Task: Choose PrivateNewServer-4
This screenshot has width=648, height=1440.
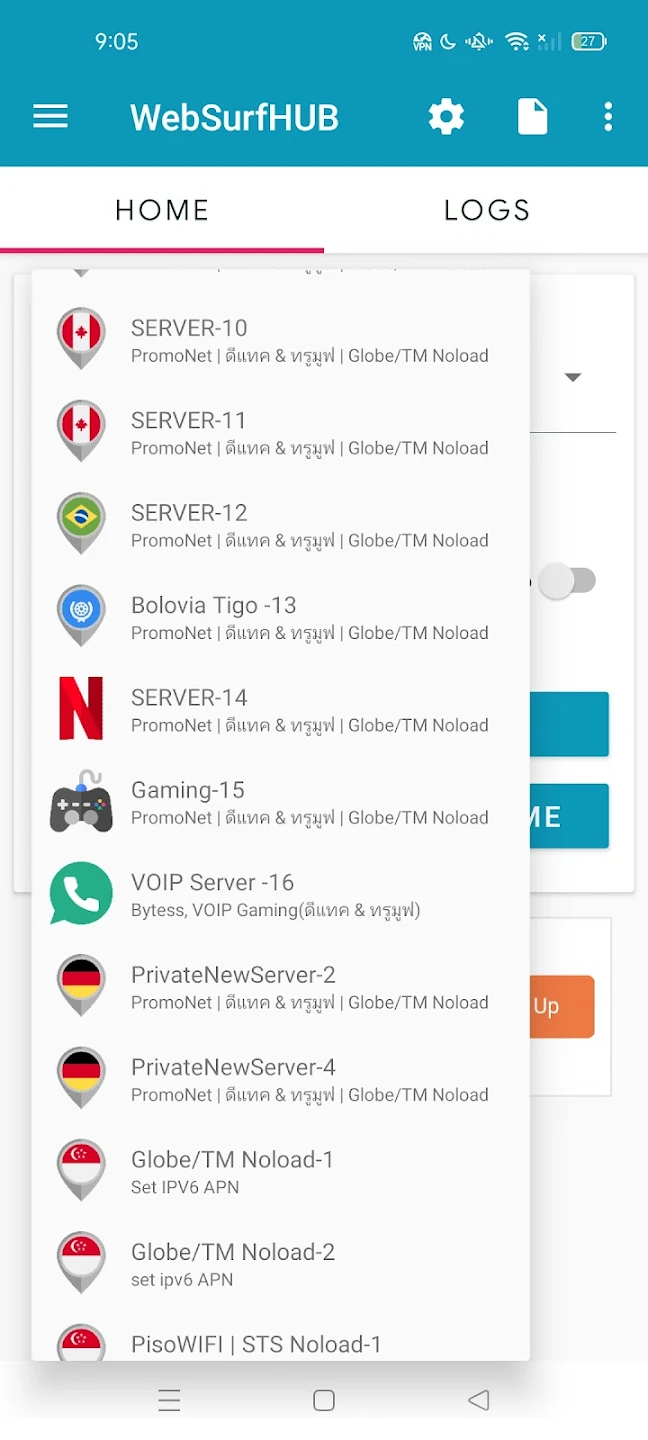Action: [x=280, y=1079]
